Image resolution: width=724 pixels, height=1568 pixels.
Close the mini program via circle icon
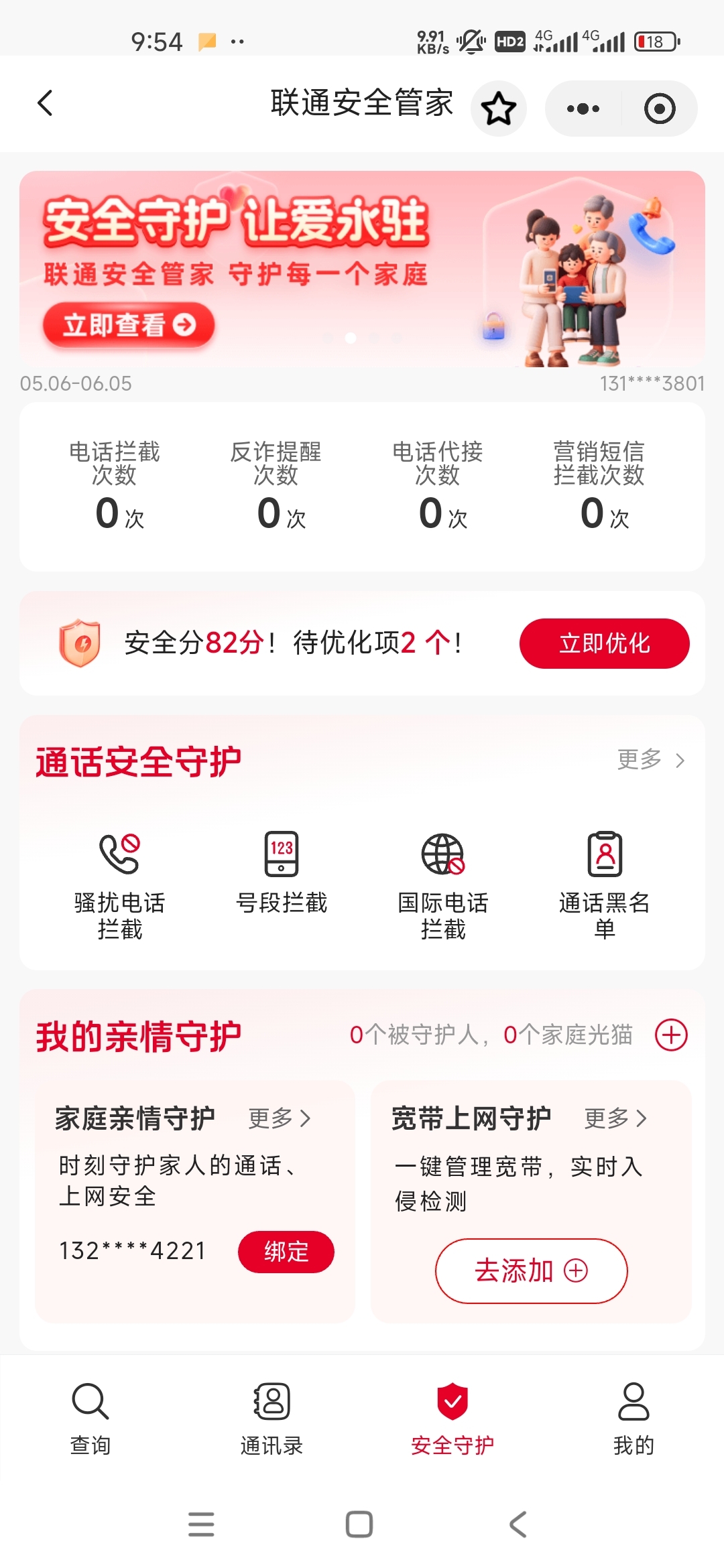point(660,109)
